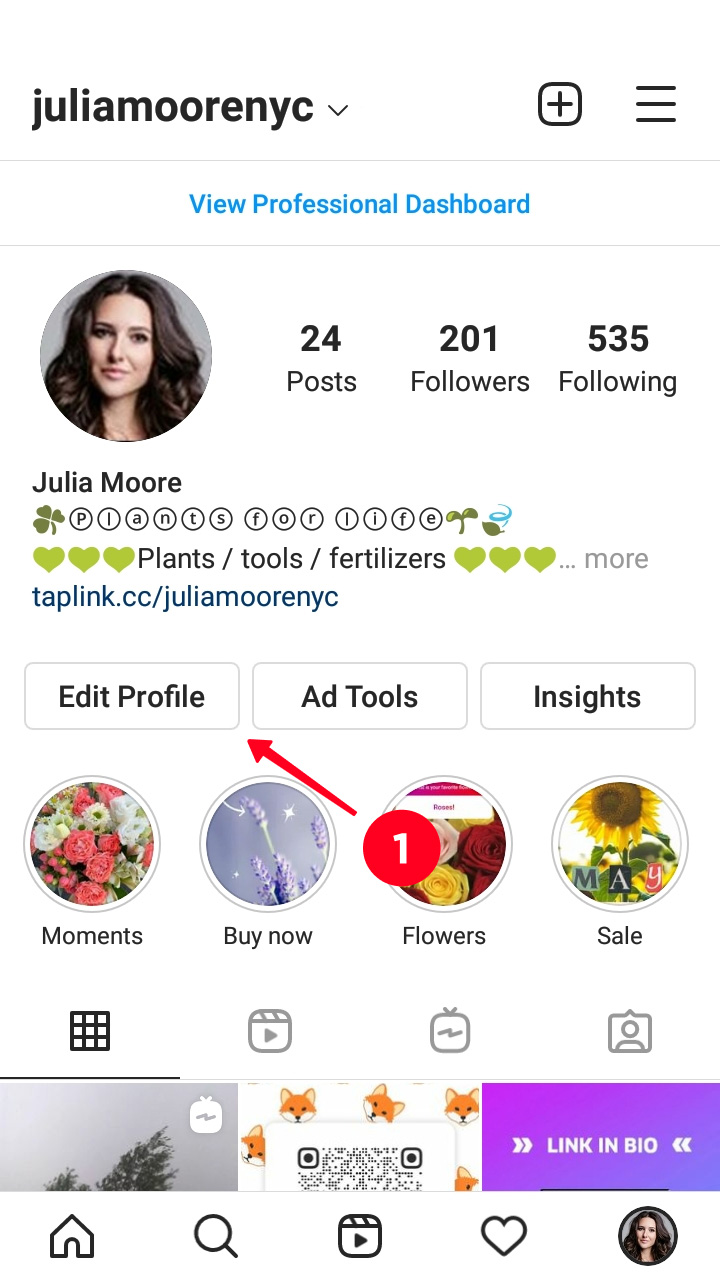Open the Activity heart tab
This screenshot has height=1280, width=720.
(504, 1237)
